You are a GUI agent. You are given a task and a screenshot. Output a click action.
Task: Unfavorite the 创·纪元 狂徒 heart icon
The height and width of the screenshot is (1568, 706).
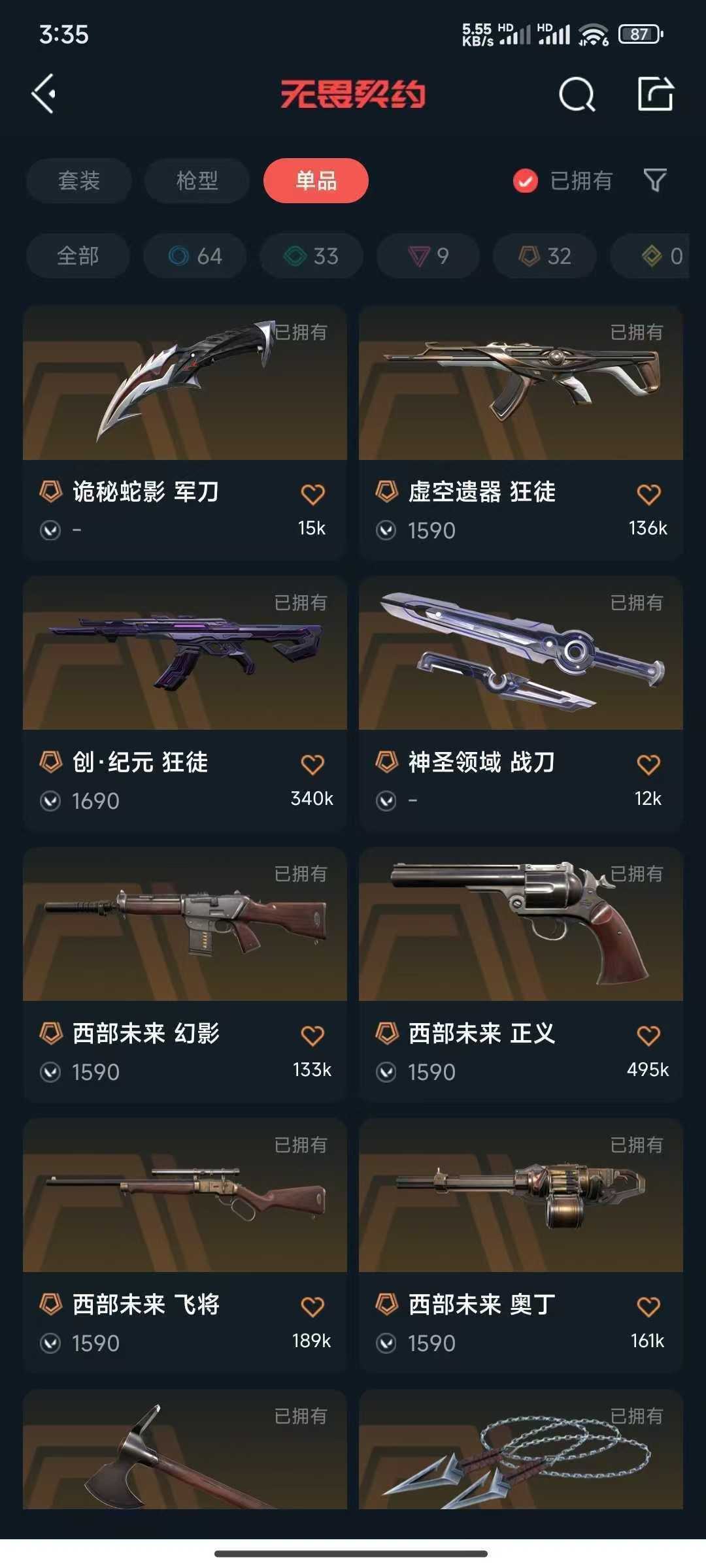(x=313, y=764)
